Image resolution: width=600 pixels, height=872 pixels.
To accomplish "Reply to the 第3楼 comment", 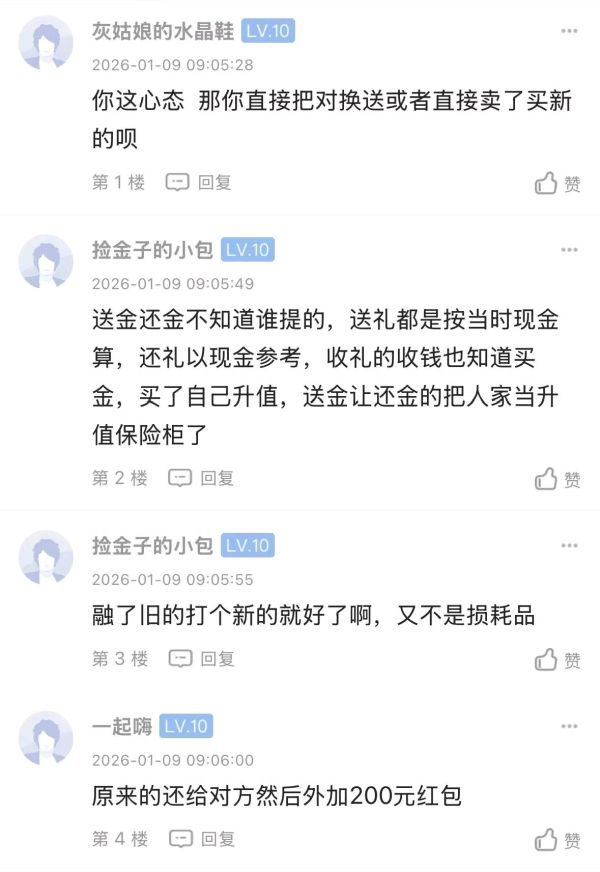I will (x=201, y=659).
